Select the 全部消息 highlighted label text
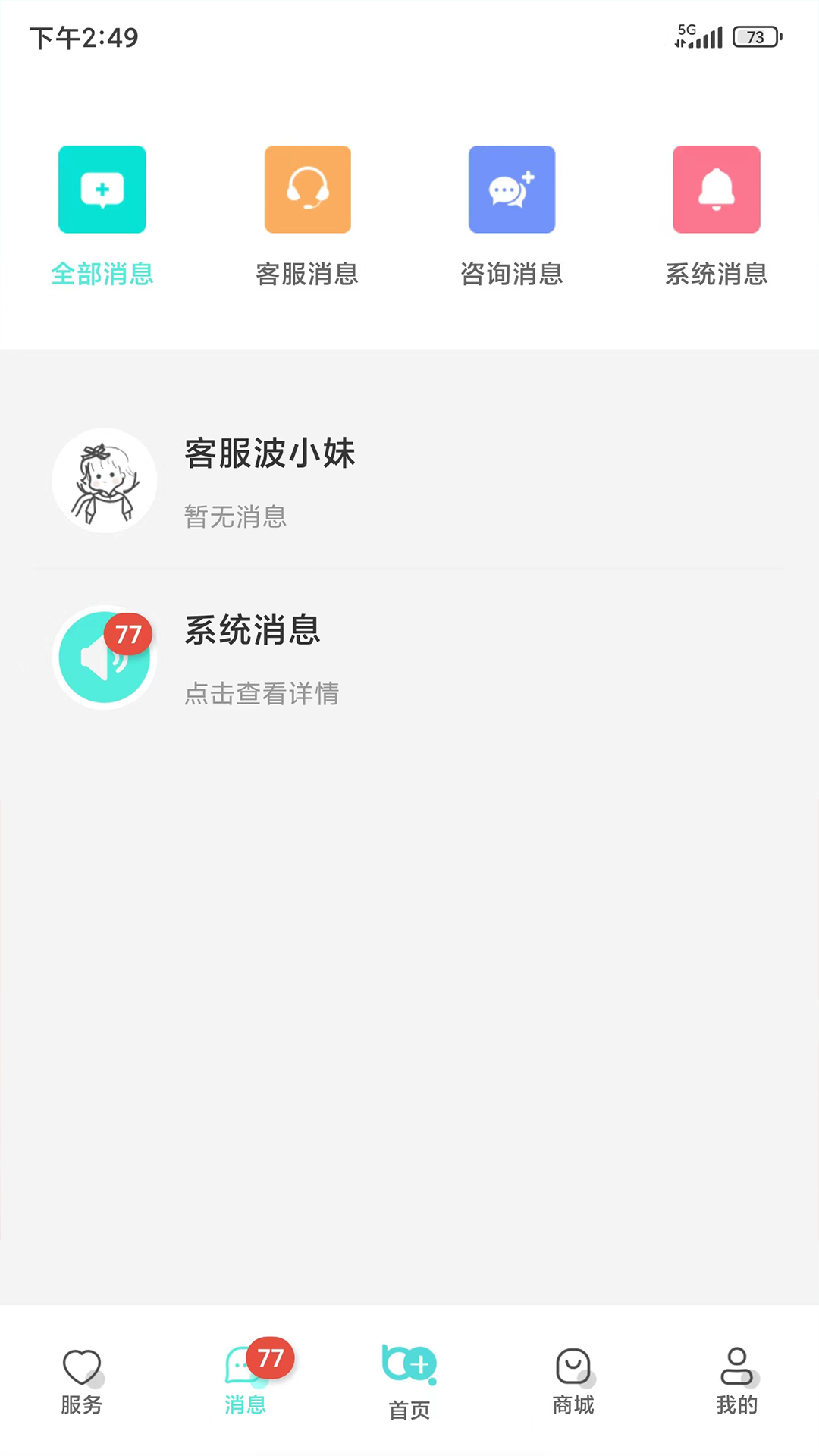 pos(102,275)
